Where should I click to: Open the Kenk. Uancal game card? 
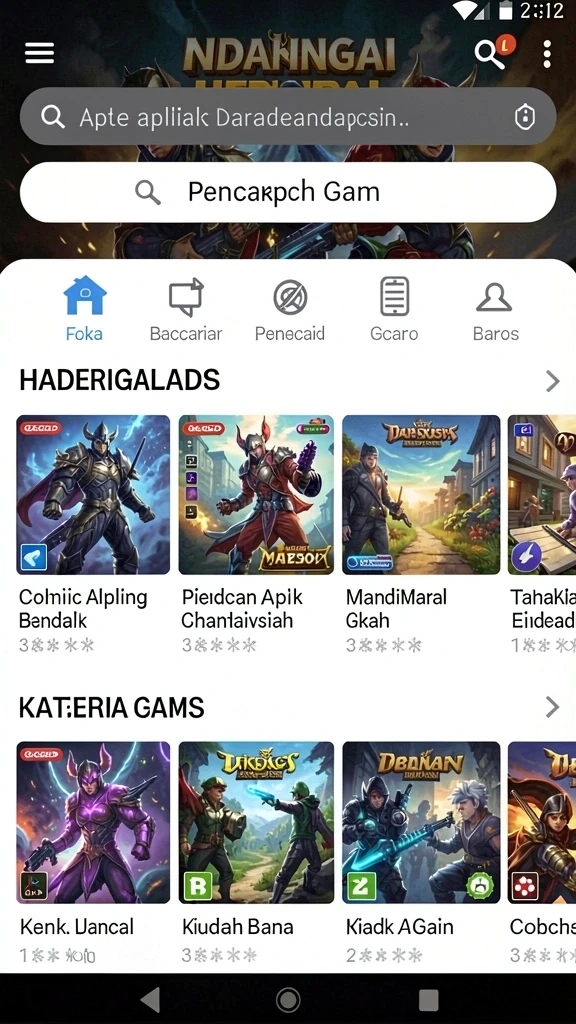93,853
